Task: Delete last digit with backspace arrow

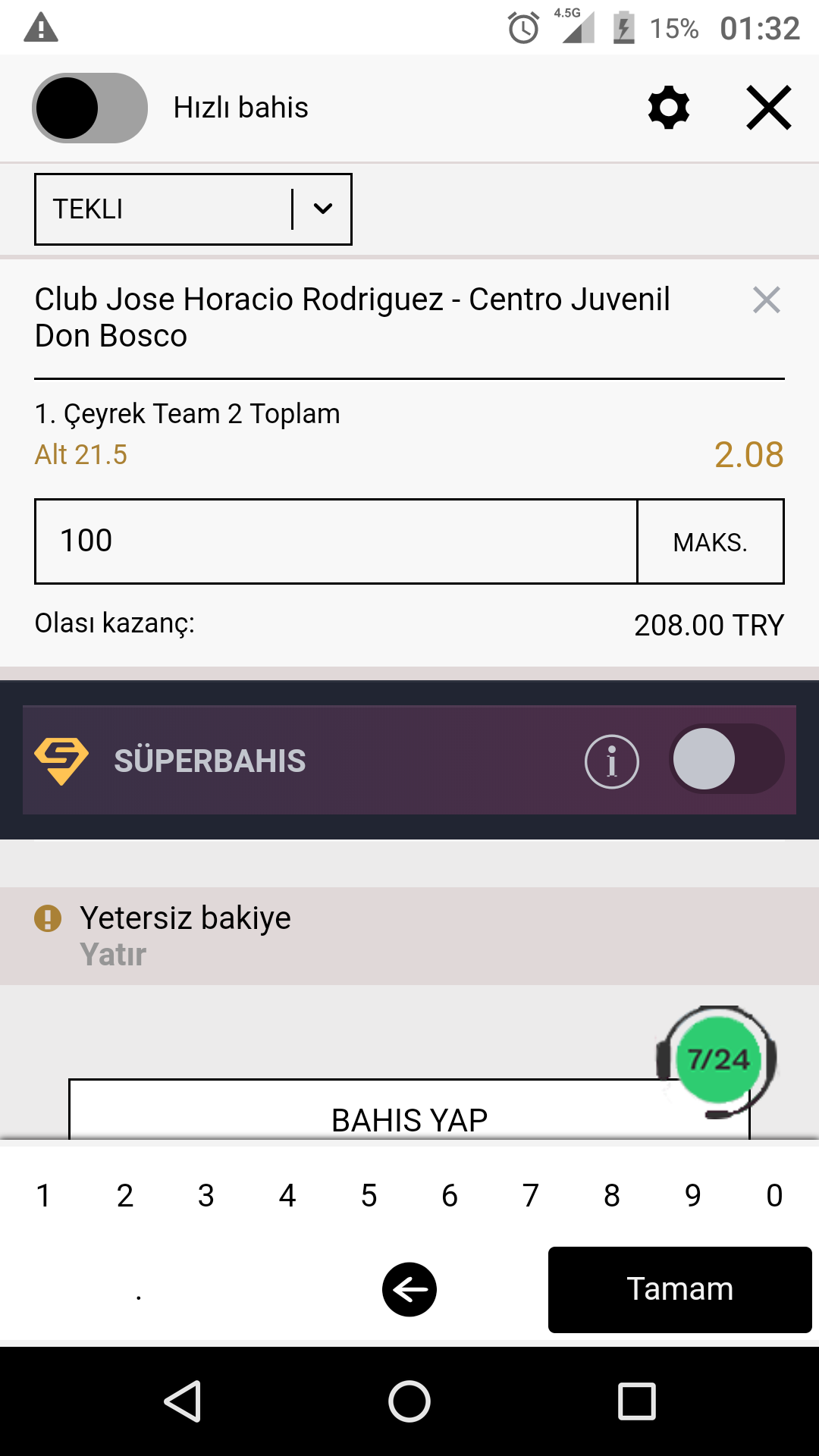Action: tap(409, 1289)
